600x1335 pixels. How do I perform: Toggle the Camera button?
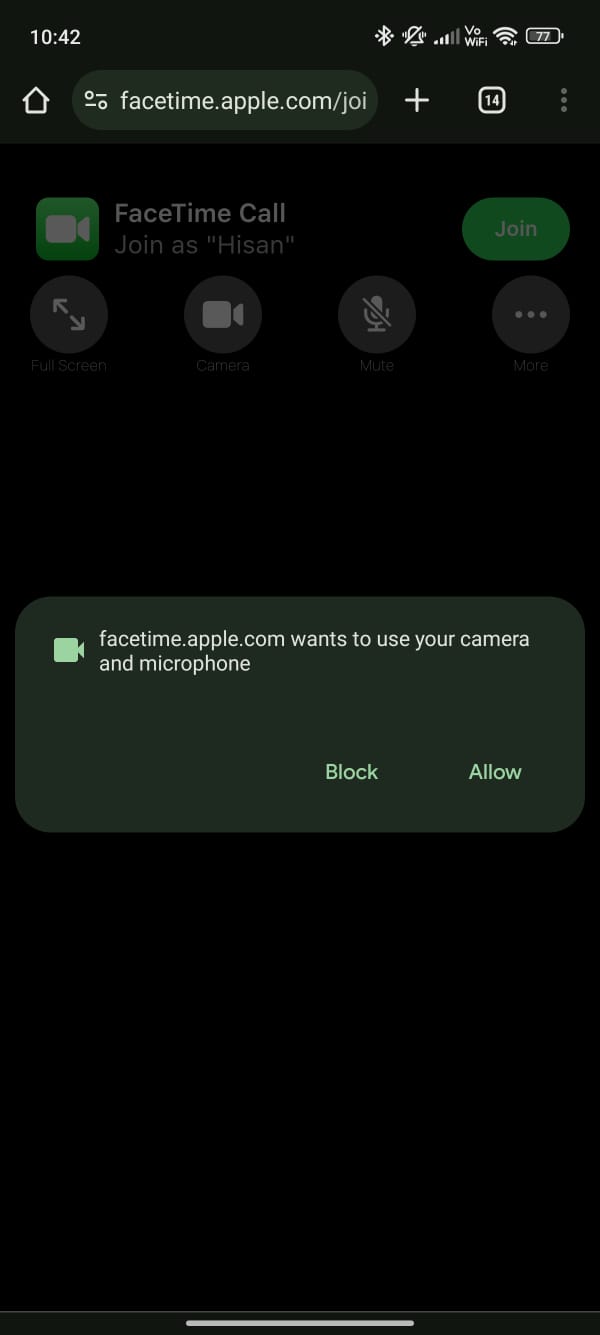(223, 315)
